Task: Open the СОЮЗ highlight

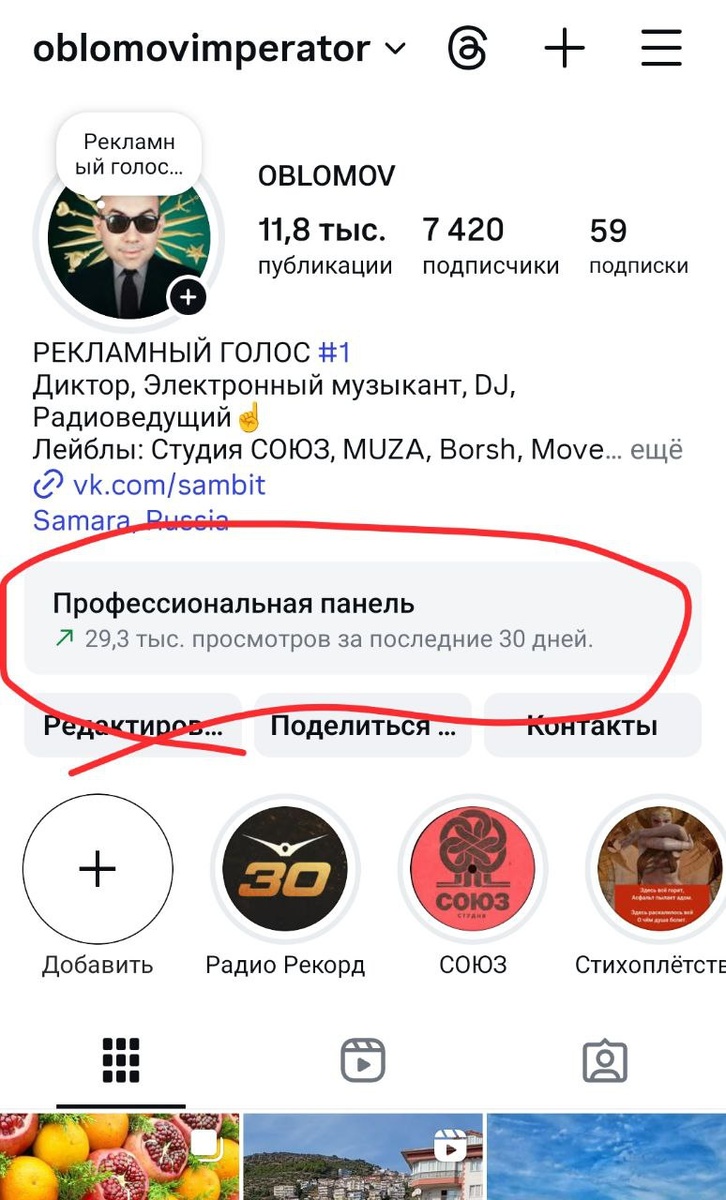Action: click(472, 869)
